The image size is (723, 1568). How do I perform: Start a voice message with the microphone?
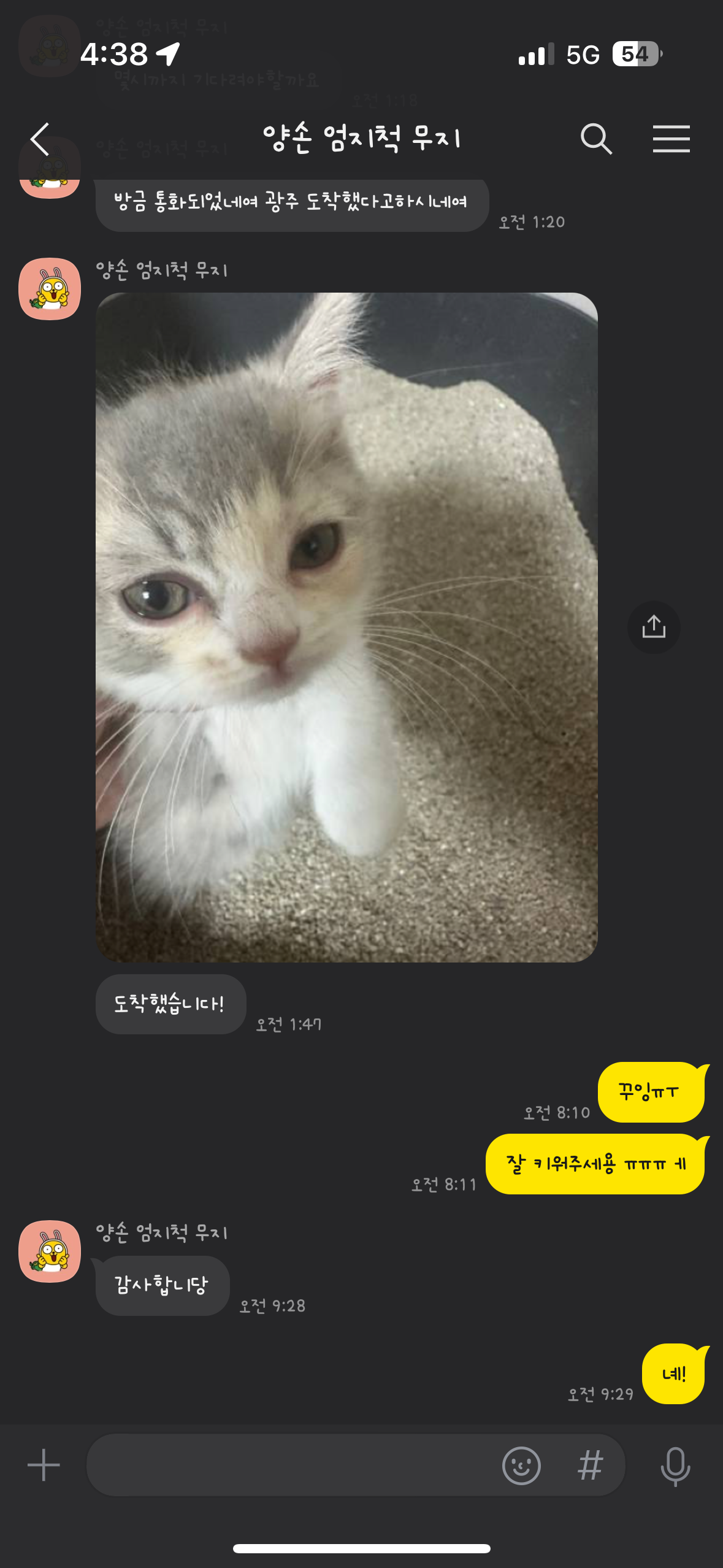675,1465
